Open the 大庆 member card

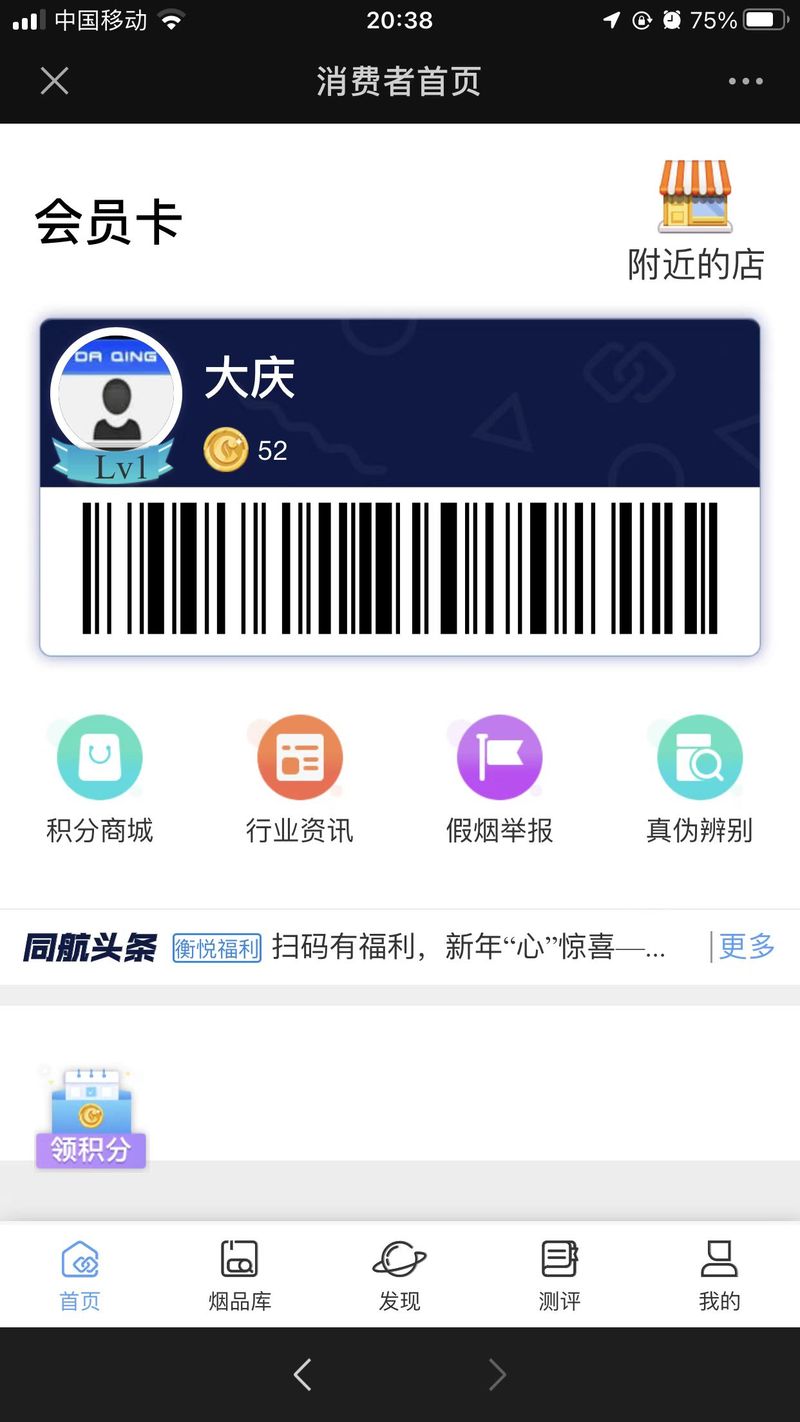point(400,487)
